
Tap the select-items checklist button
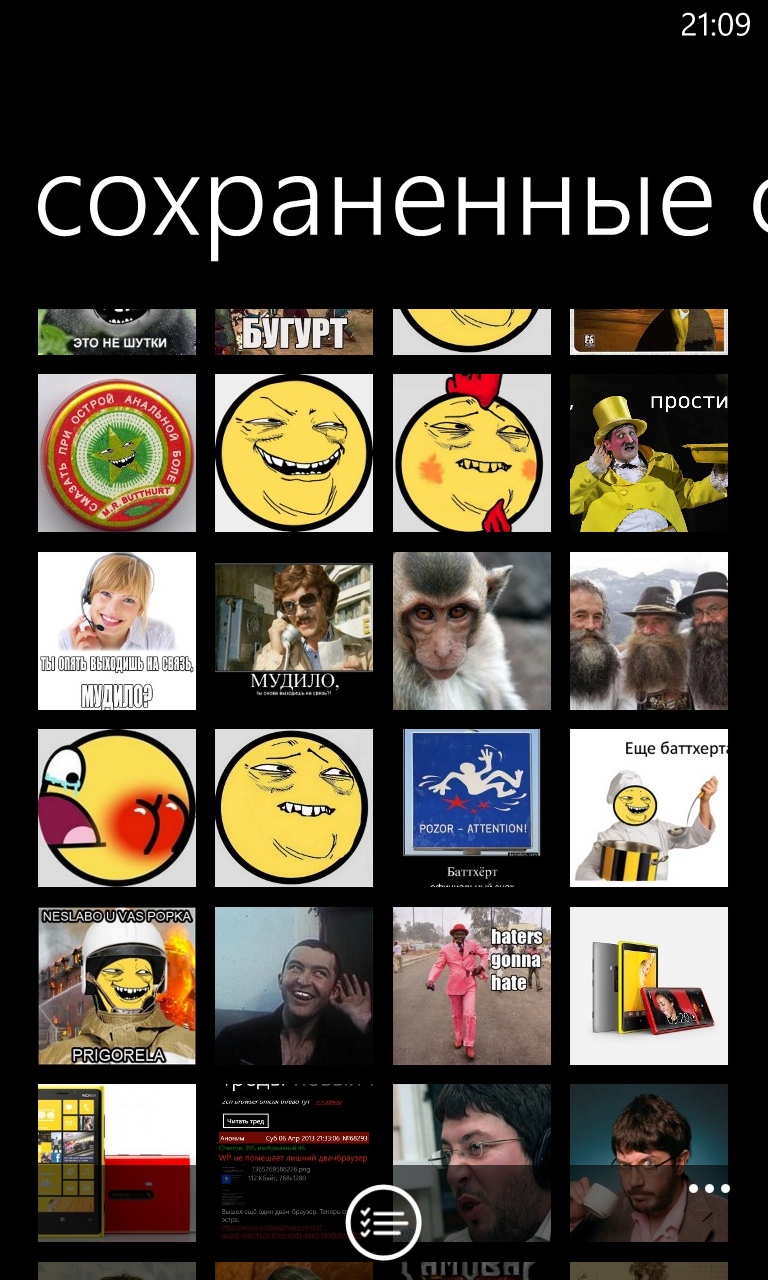coord(384,1221)
